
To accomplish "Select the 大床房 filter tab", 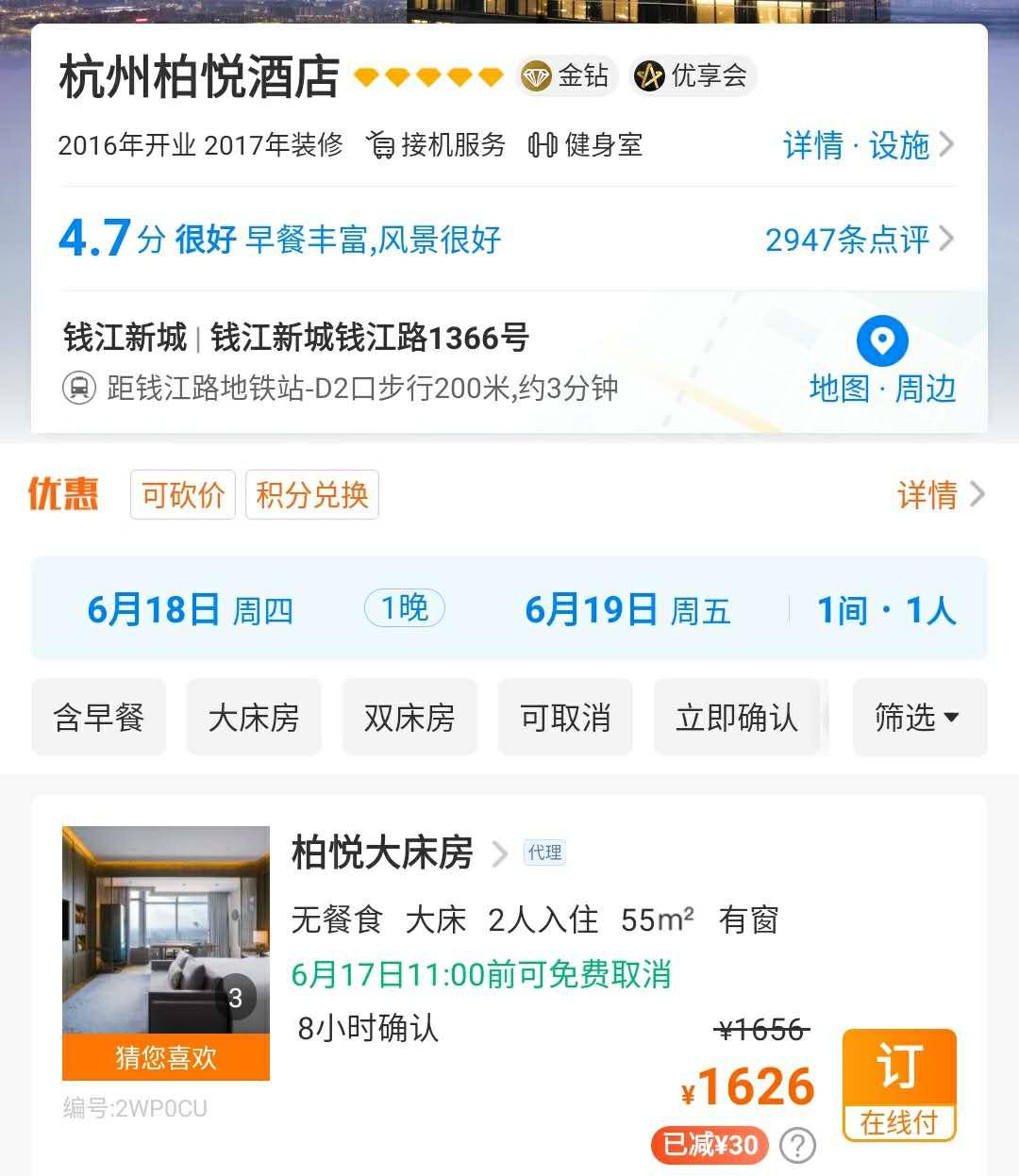I will (x=253, y=718).
